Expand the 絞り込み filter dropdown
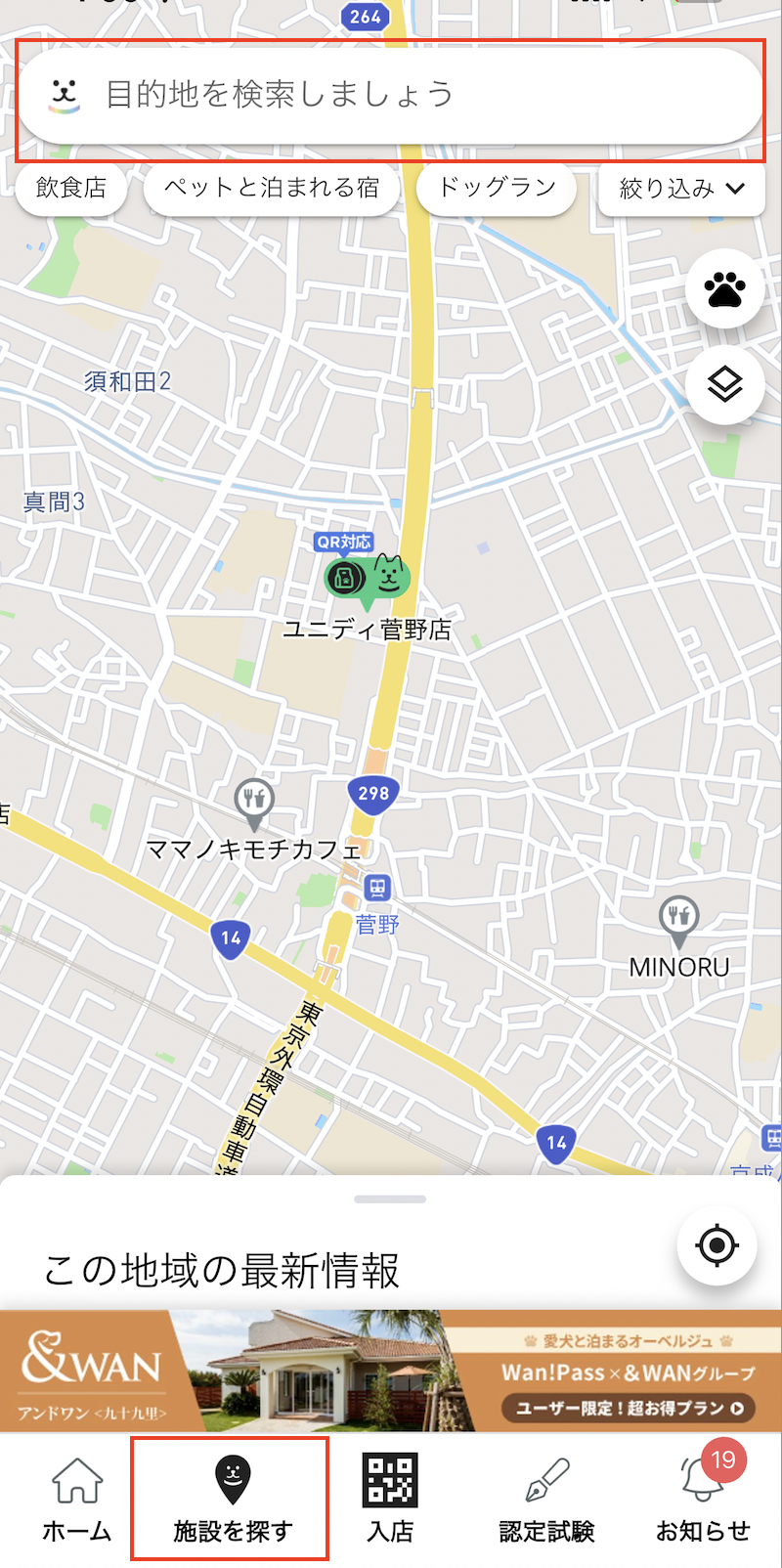Image resolution: width=782 pixels, height=1568 pixels. coord(681,189)
